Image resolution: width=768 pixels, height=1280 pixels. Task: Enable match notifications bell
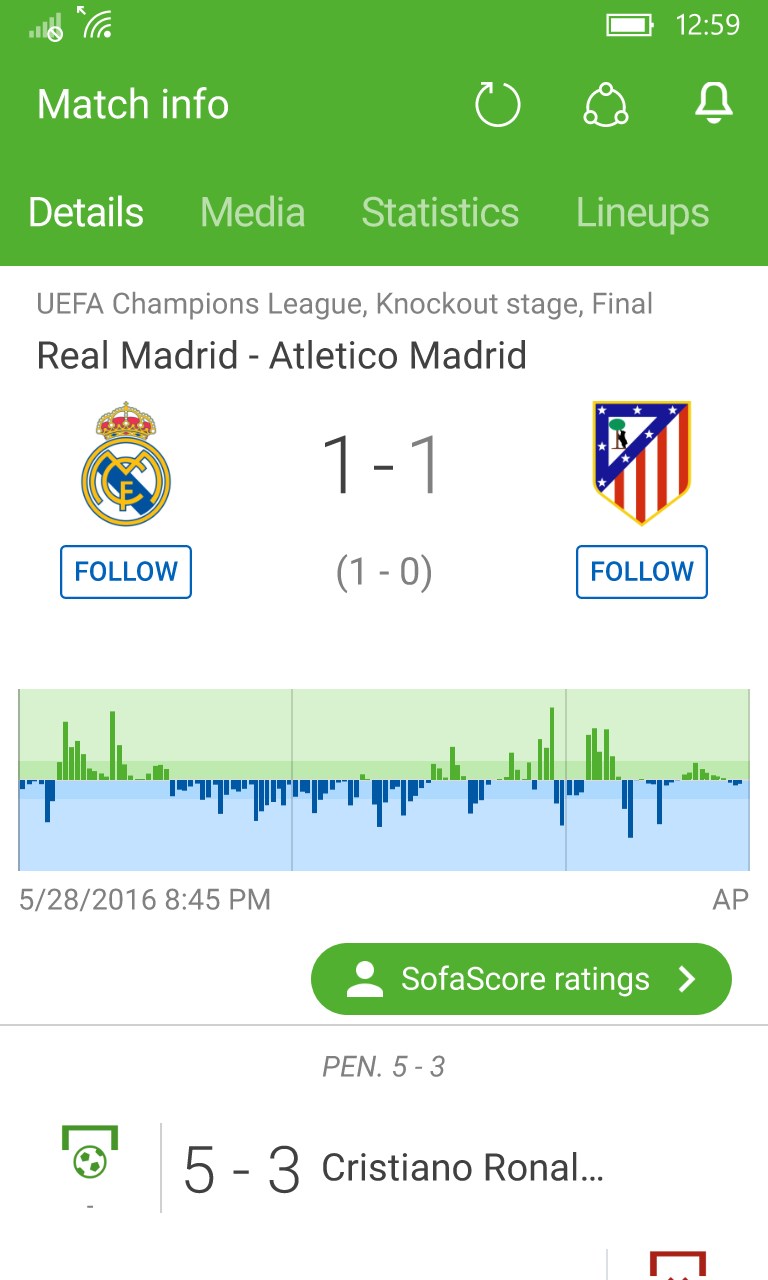[713, 104]
